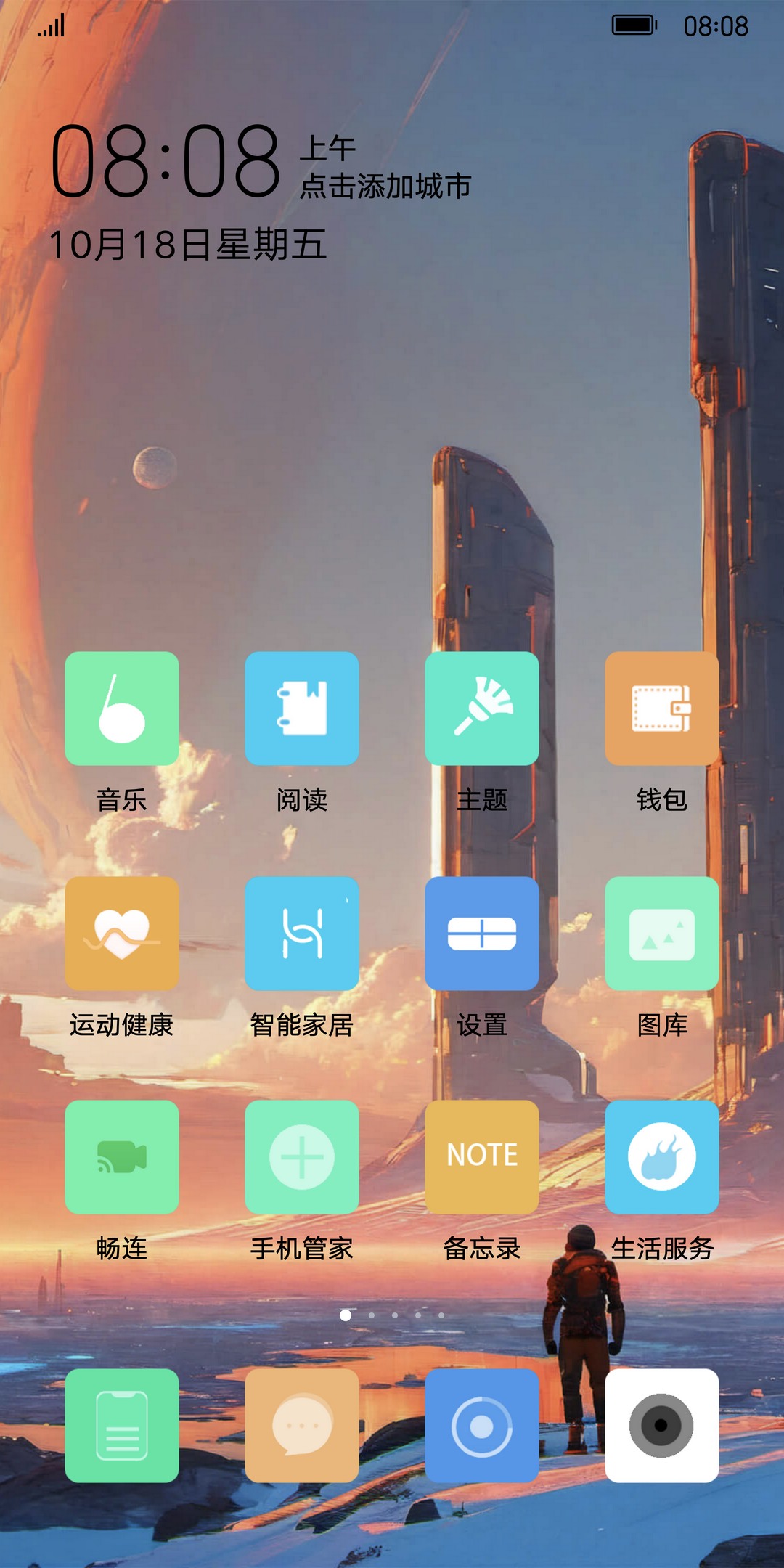Open the messages app in dock
784x1568 pixels.
(x=301, y=1426)
